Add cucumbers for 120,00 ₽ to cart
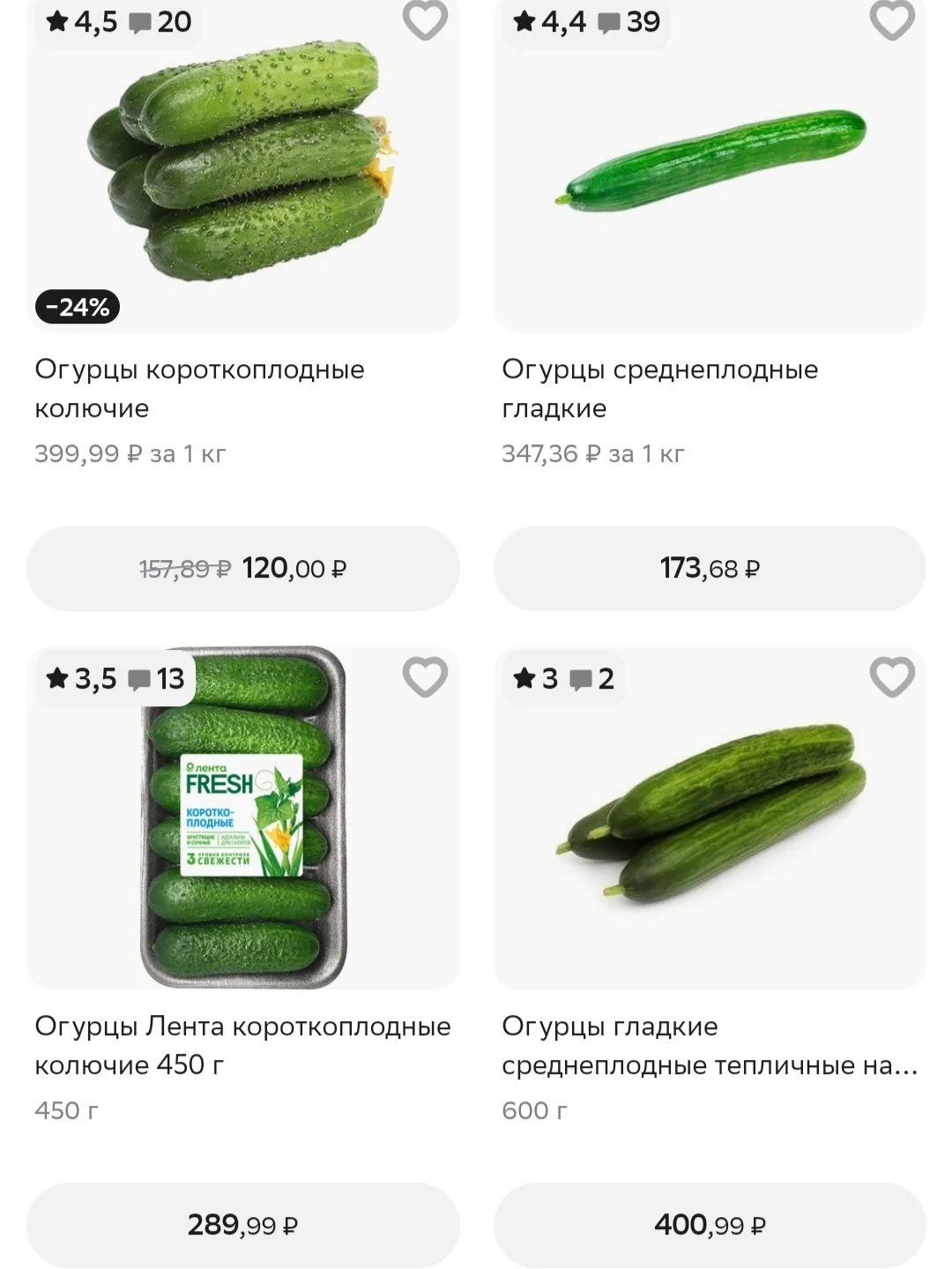This screenshot has height=1269, width=952. pyautogui.click(x=243, y=569)
